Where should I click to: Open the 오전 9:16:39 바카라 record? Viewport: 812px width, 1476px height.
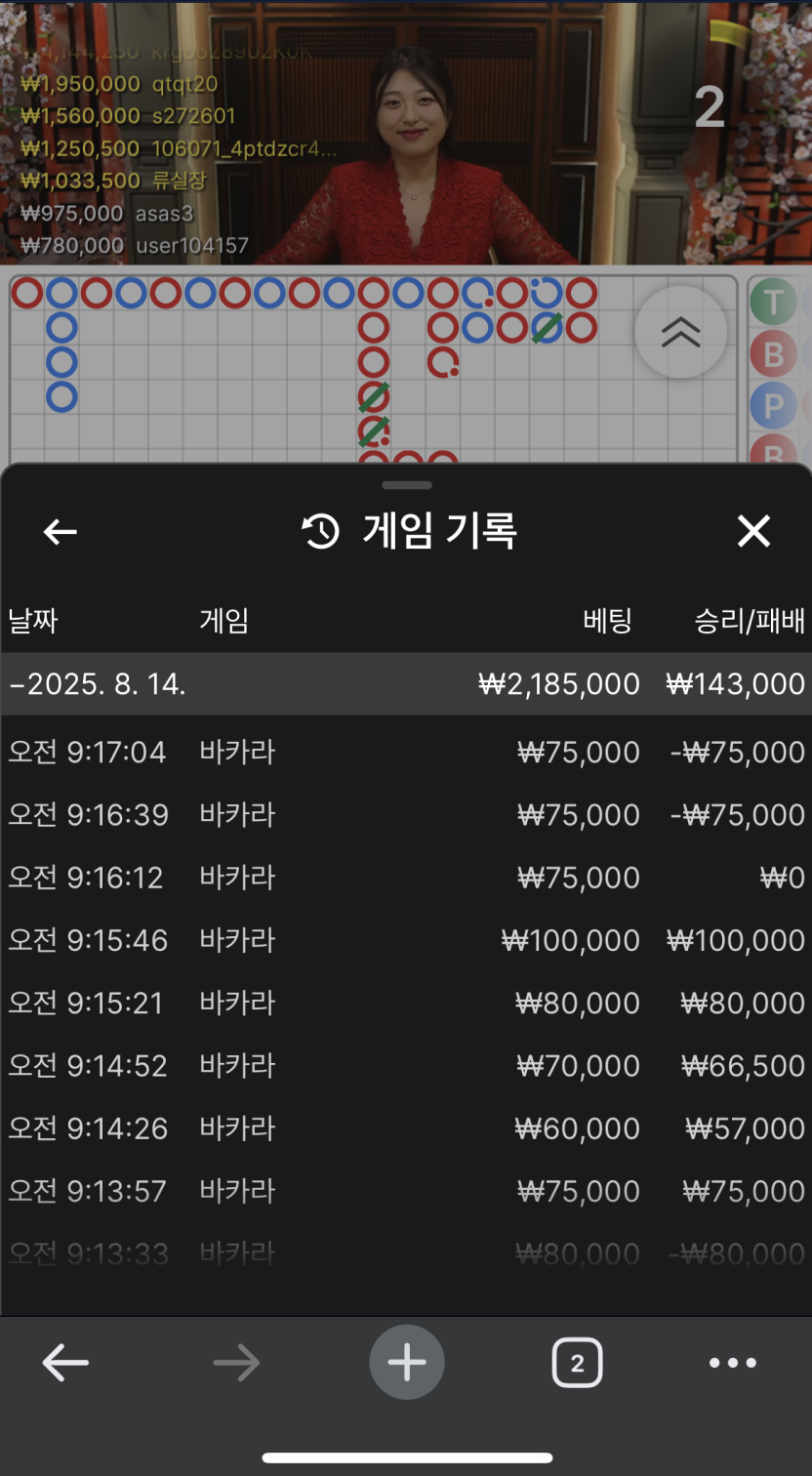(x=406, y=814)
